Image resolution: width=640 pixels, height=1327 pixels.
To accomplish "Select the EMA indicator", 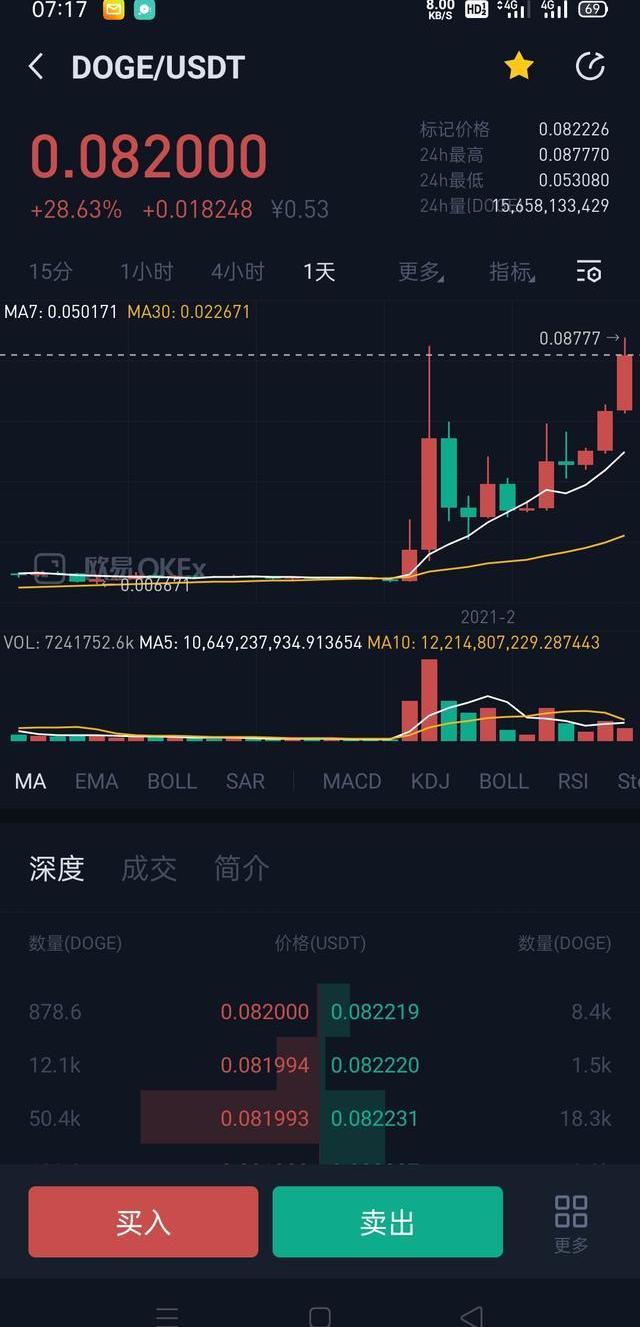I will (x=96, y=781).
